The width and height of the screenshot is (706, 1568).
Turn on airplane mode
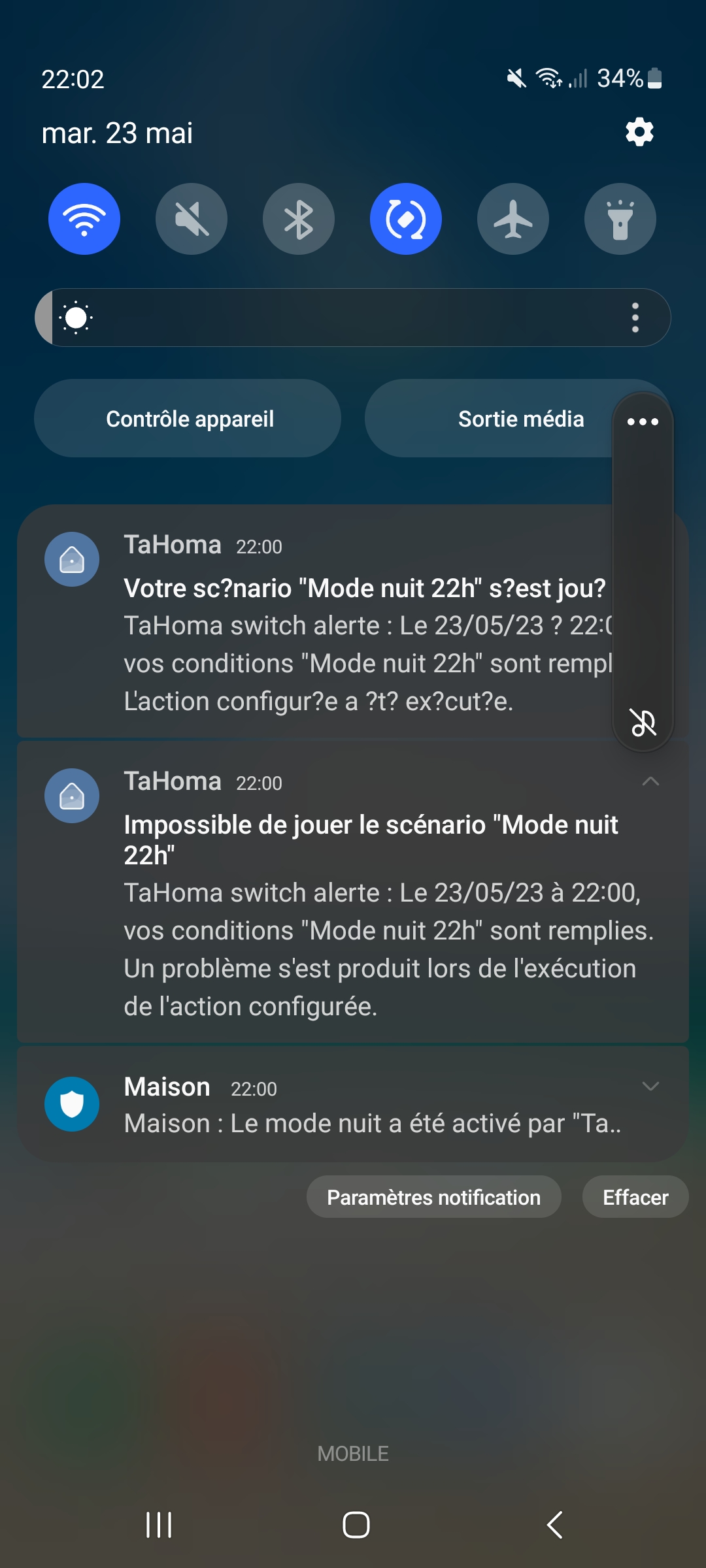513,219
